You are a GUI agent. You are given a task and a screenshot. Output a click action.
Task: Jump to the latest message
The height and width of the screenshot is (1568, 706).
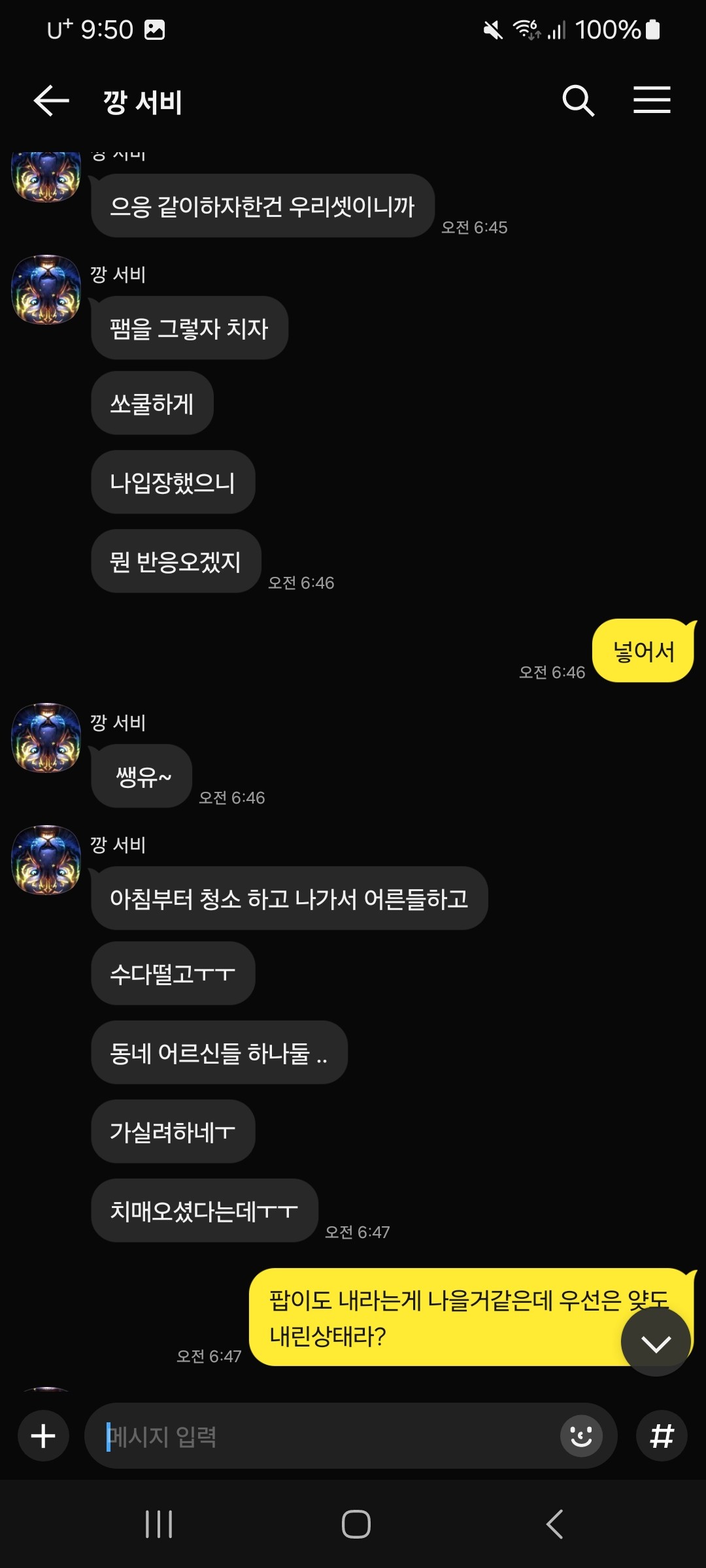tap(656, 1342)
